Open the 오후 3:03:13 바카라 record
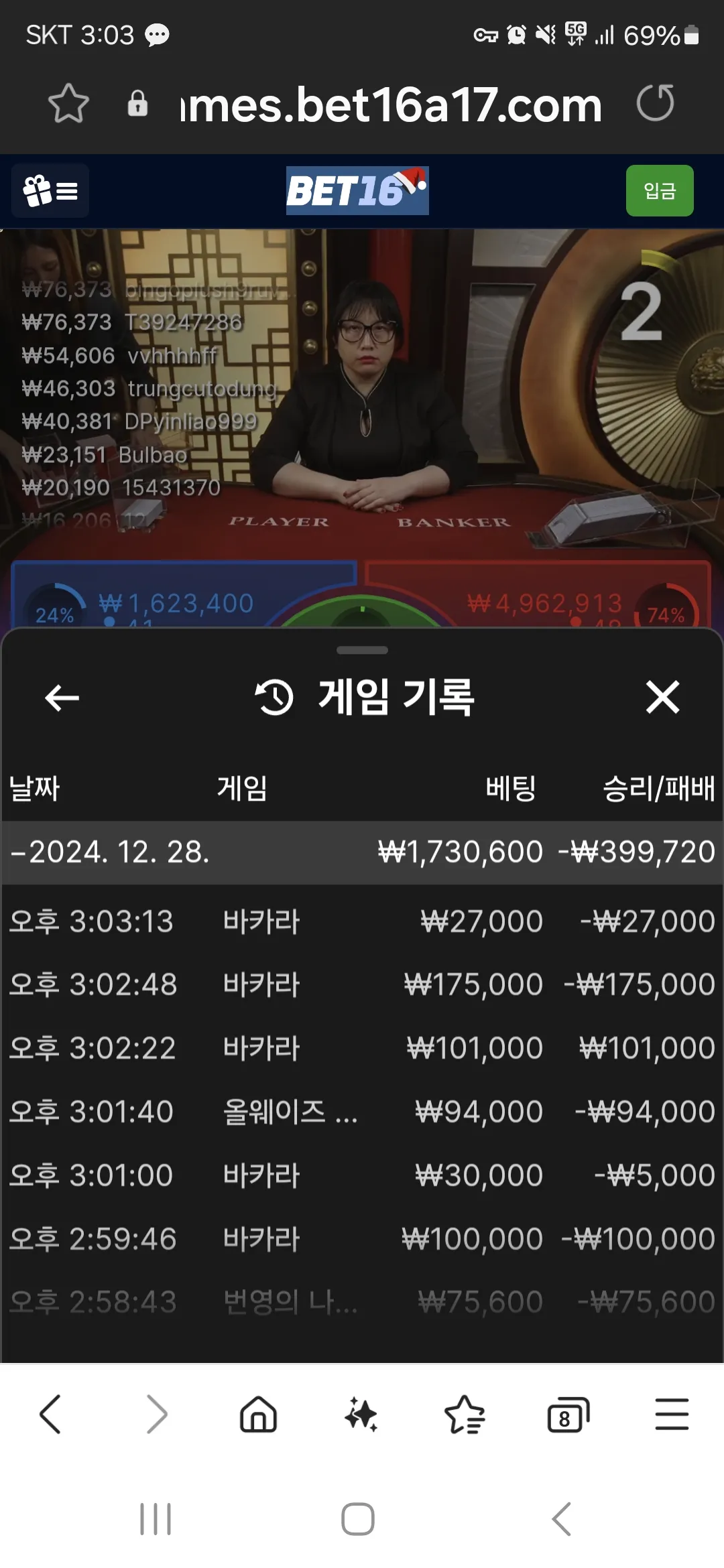 [x=362, y=921]
